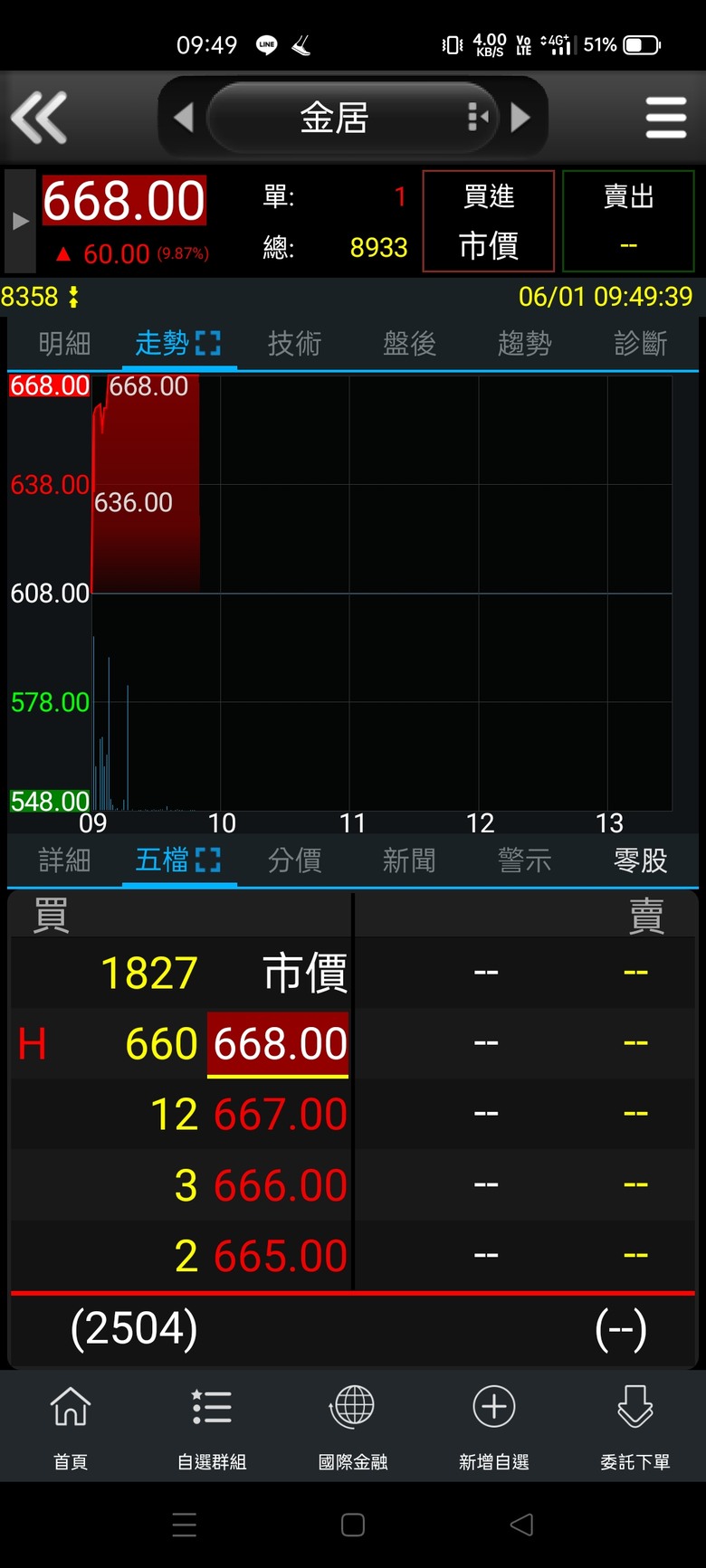Tap the 賣出 sell button
Screen dimensions: 706x1568
628,221
